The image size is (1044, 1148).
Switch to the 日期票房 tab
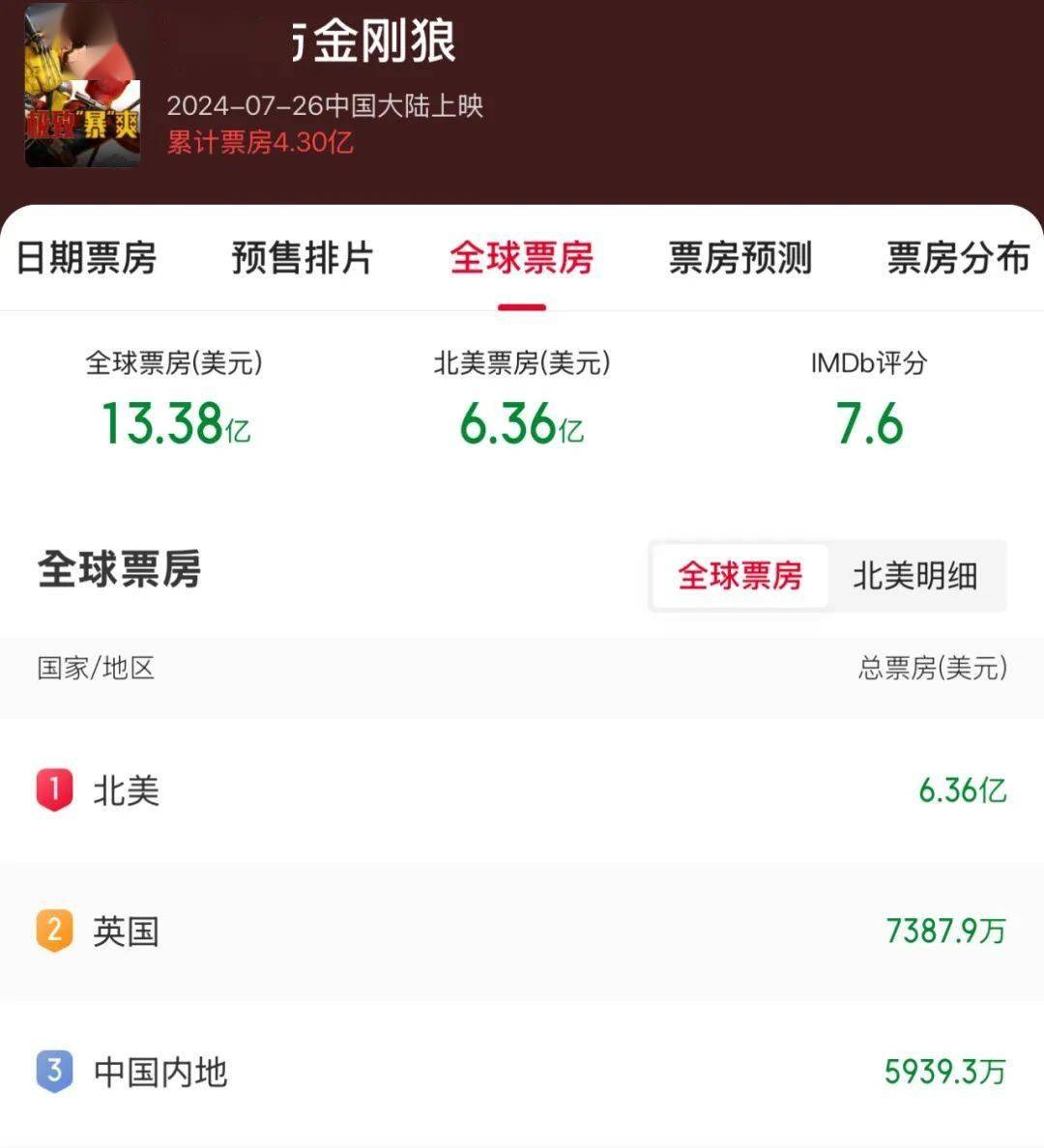(87, 258)
